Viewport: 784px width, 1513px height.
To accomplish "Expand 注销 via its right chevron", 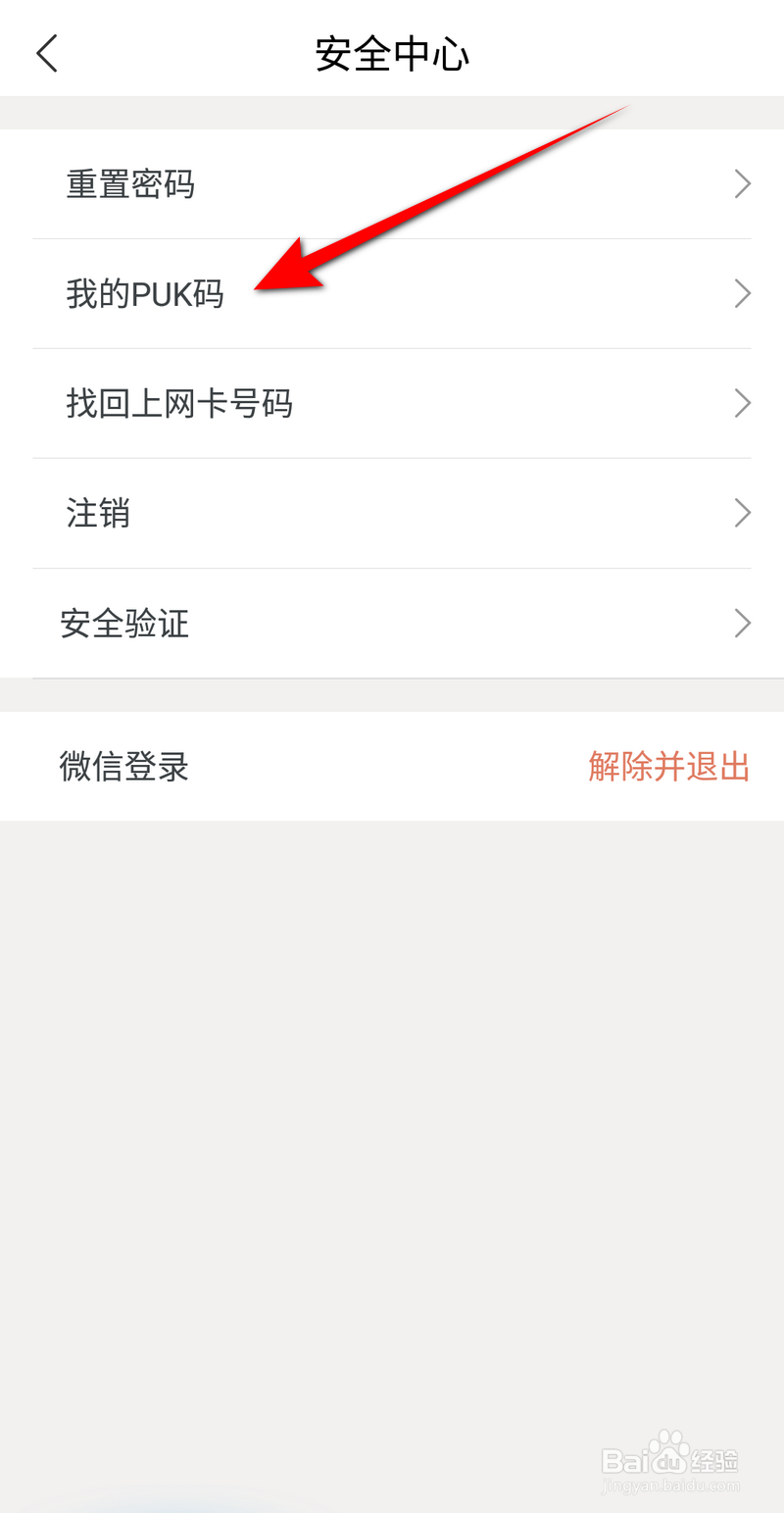I will pyautogui.click(x=742, y=513).
